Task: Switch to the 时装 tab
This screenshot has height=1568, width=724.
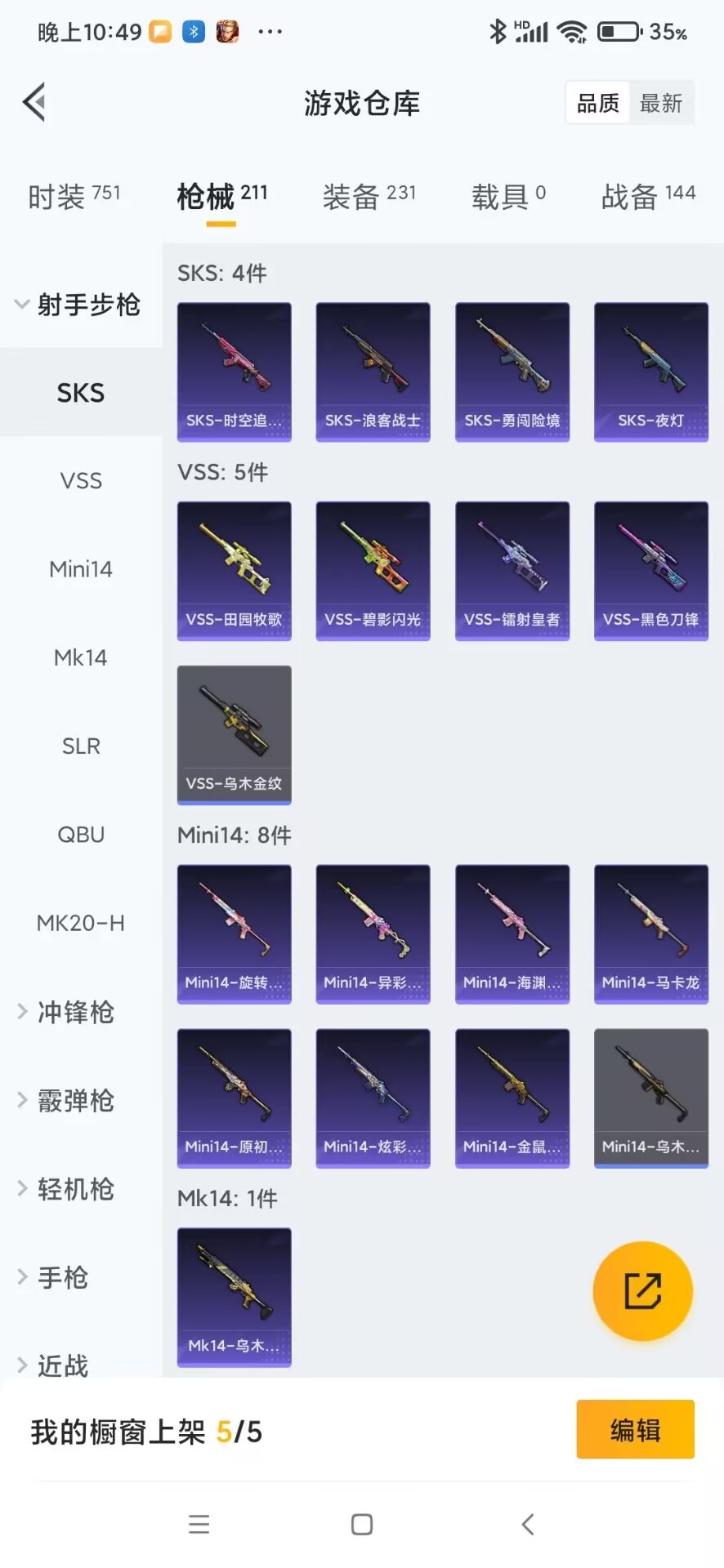Action: (x=74, y=197)
